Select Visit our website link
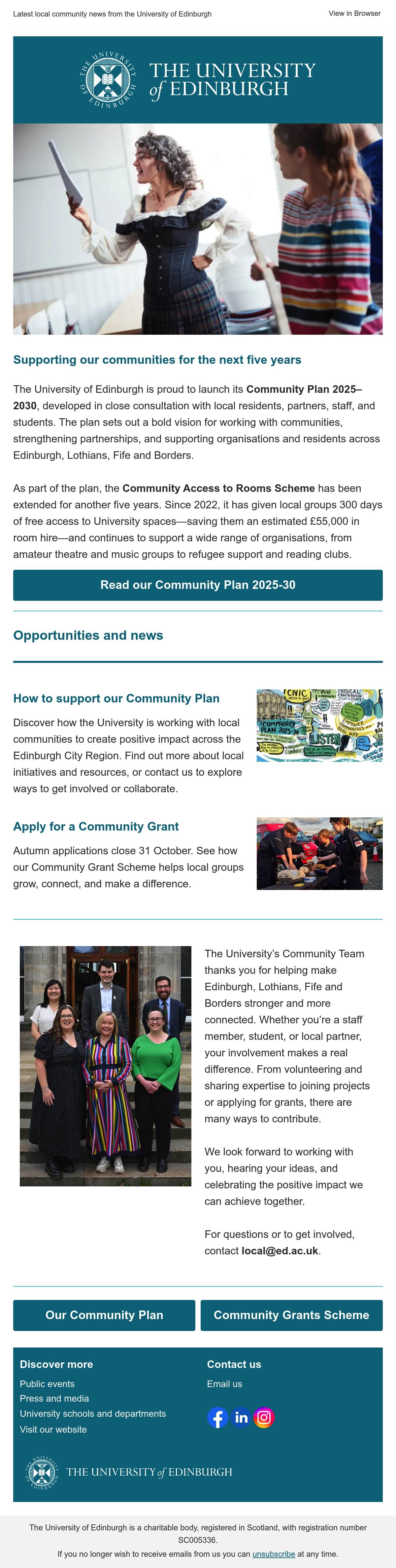 click(53, 1429)
